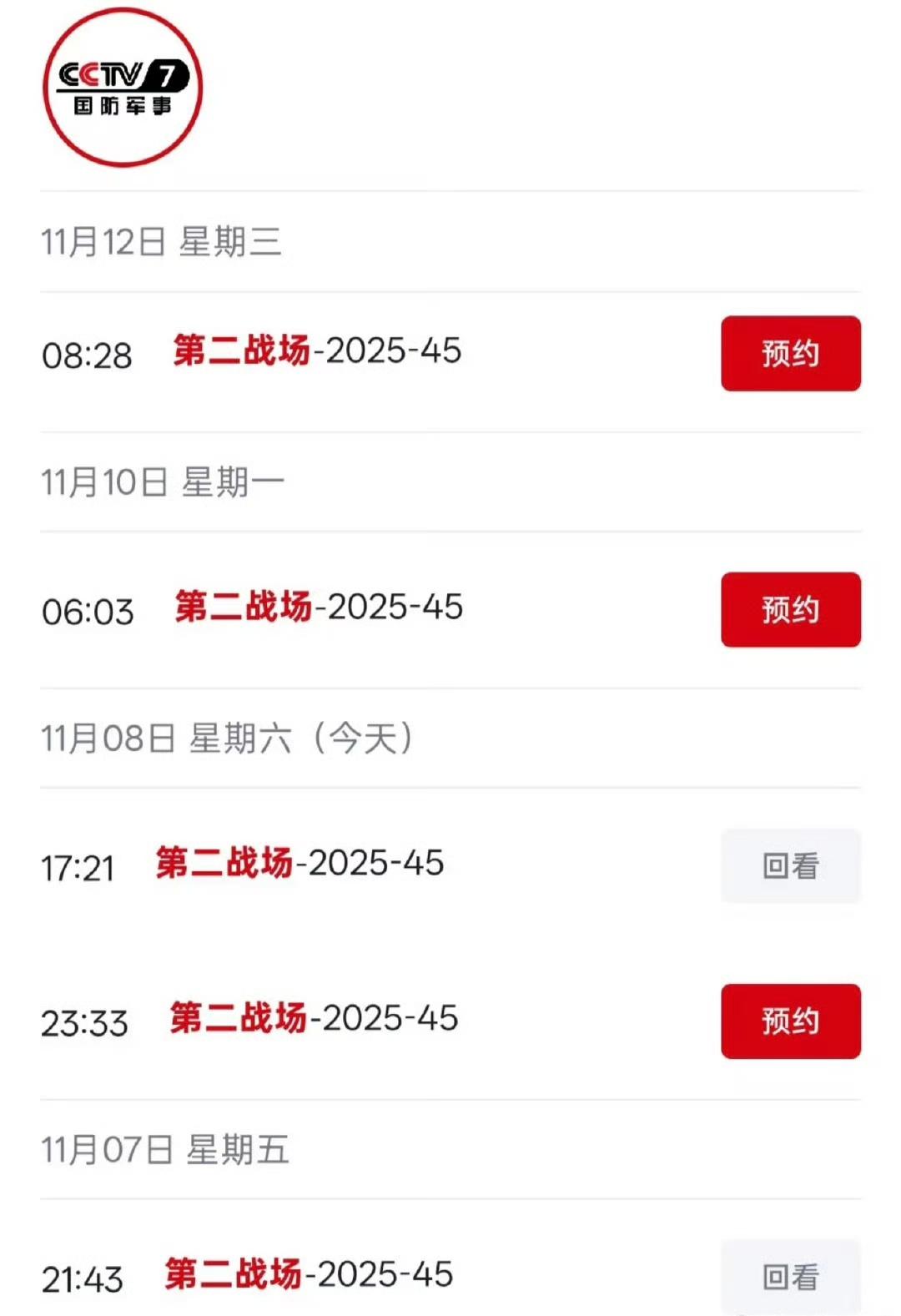Tap 预约 for the 06:03 Monday airing
Viewport: 901px width, 1316px height.
(x=790, y=609)
